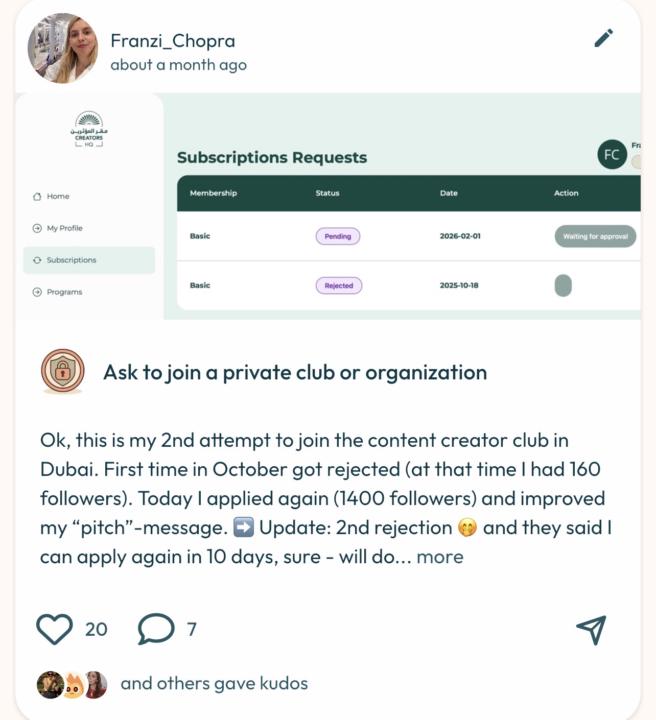Viewport: 656px width, 720px height.
Task: Share the post with the paper plane
Action: tap(591, 629)
